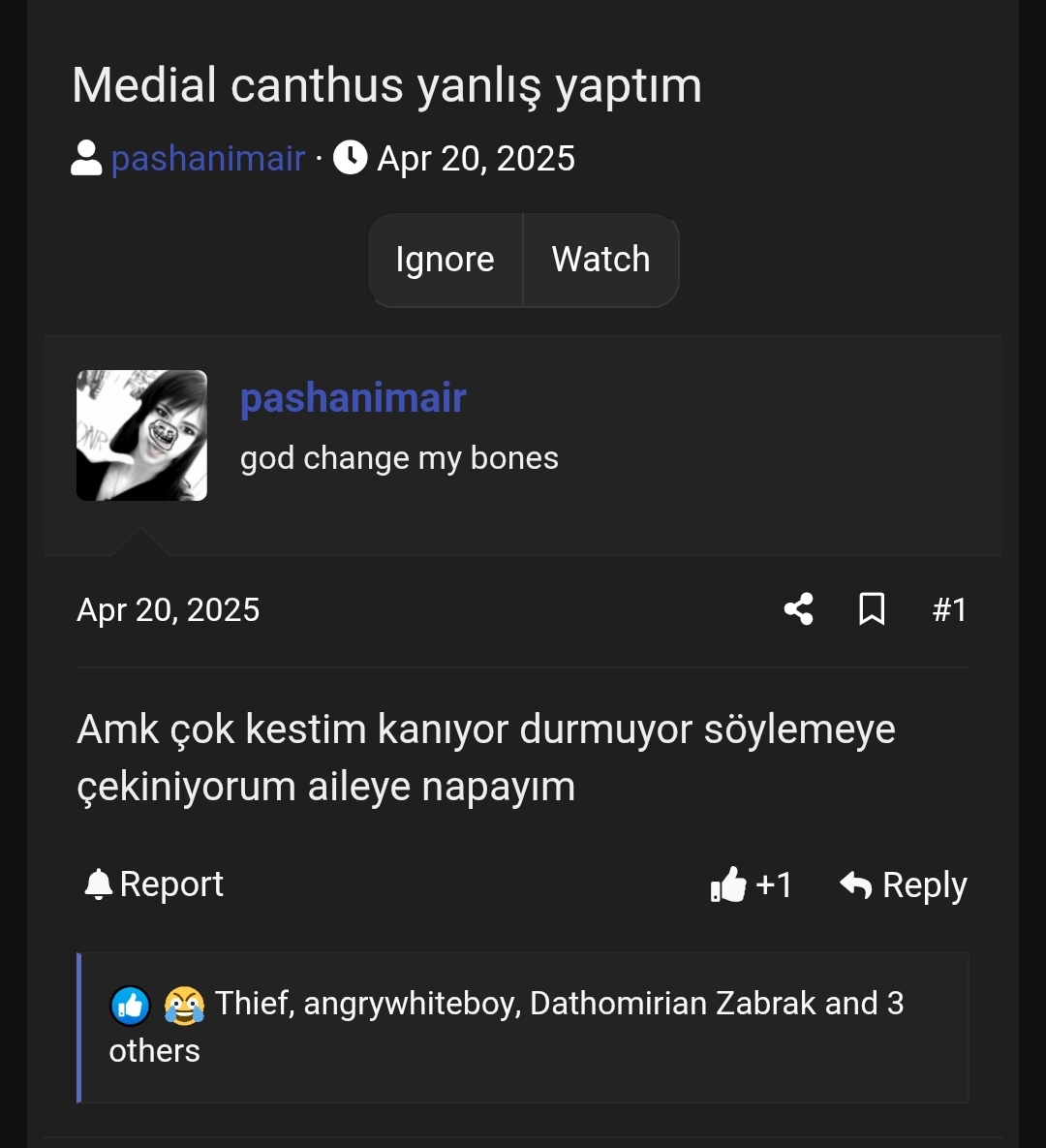Image resolution: width=1046 pixels, height=1148 pixels.
Task: Give the post a +1 like
Action: [x=752, y=884]
